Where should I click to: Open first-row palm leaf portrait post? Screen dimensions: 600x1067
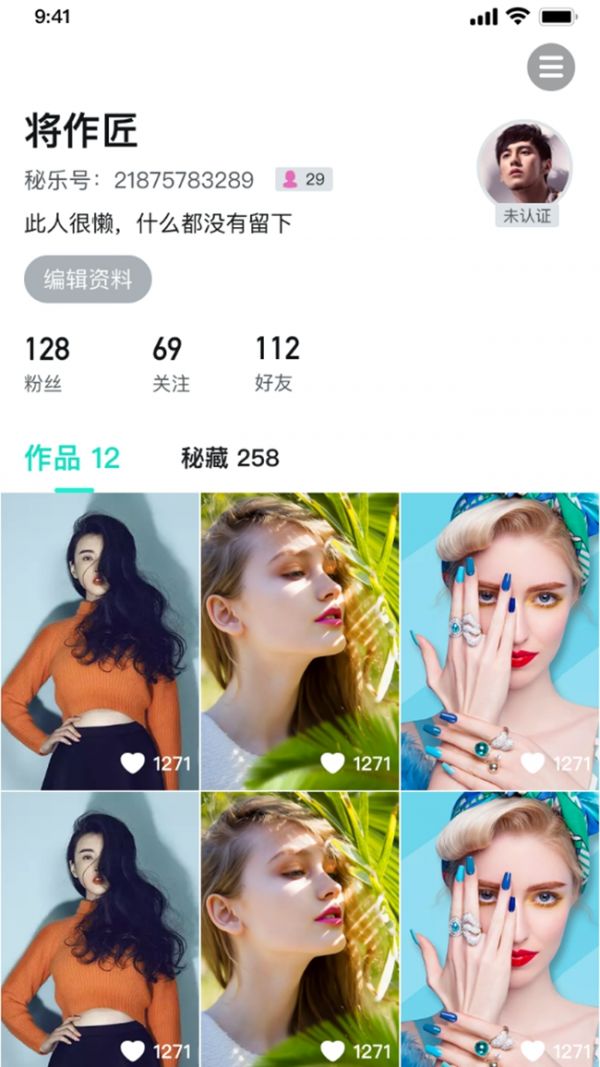(299, 640)
